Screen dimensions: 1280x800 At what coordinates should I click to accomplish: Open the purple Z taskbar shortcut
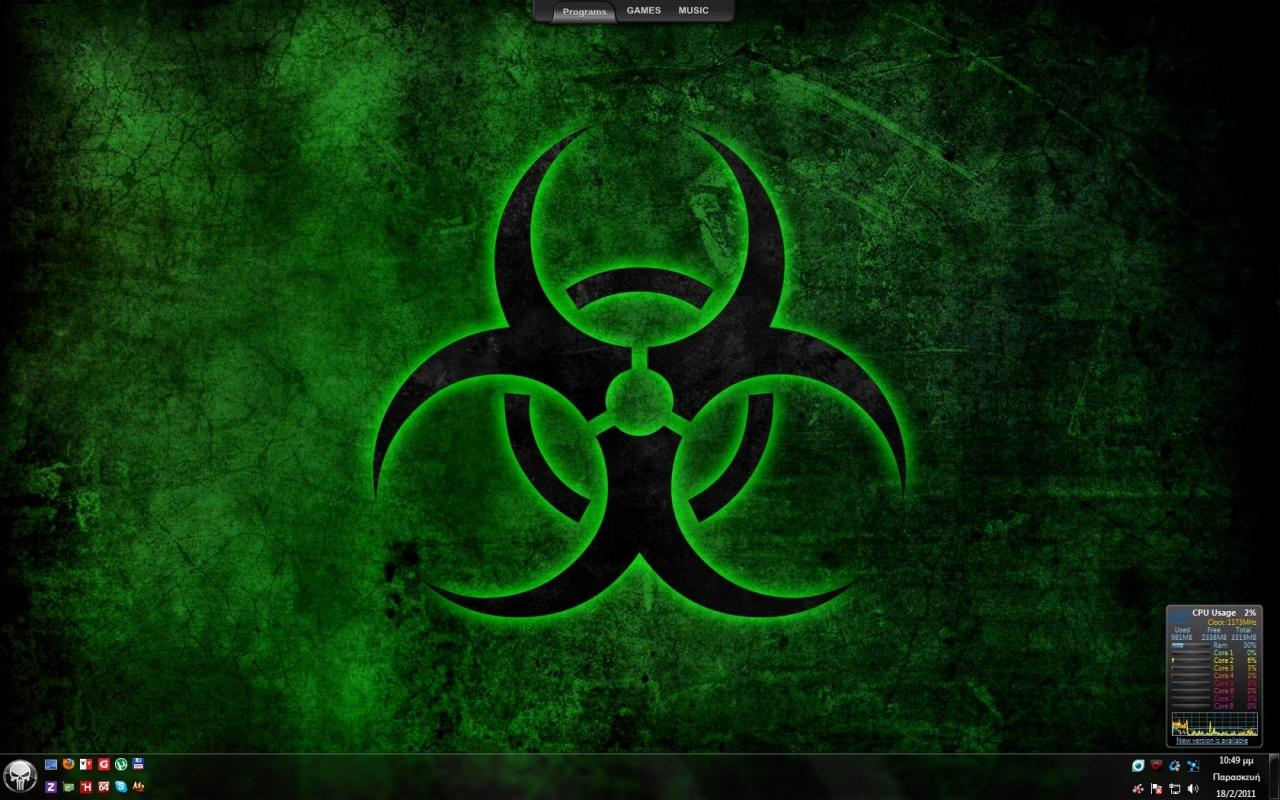[x=51, y=787]
